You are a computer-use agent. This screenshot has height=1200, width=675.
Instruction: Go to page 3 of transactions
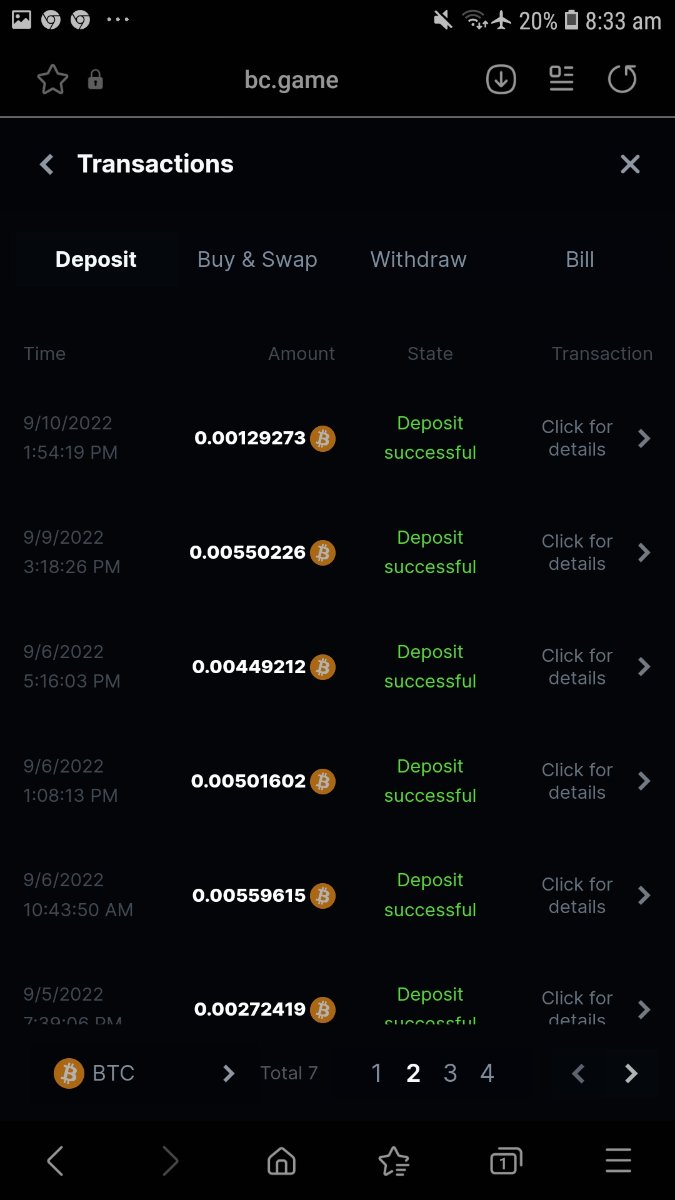pos(450,1073)
